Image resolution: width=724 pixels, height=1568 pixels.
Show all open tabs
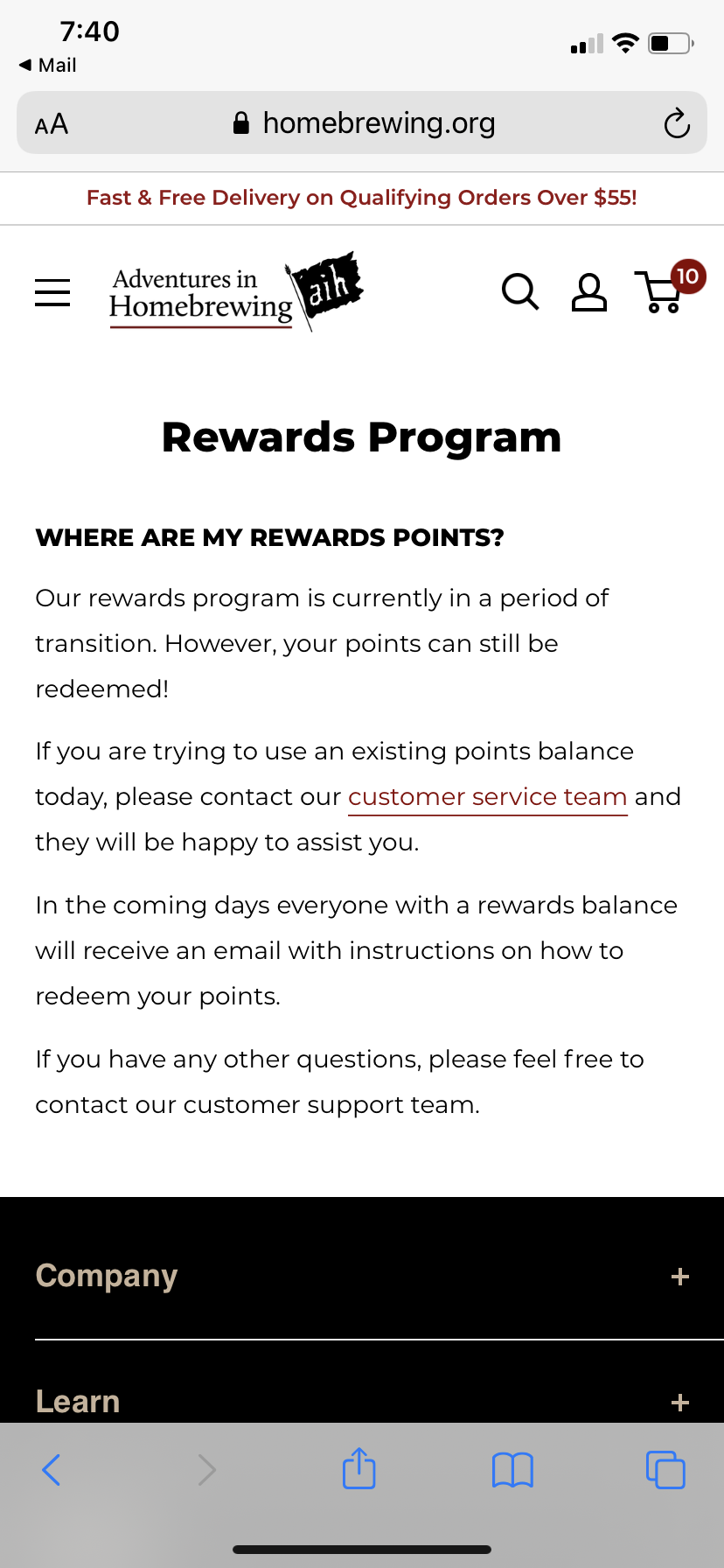pos(665,1469)
